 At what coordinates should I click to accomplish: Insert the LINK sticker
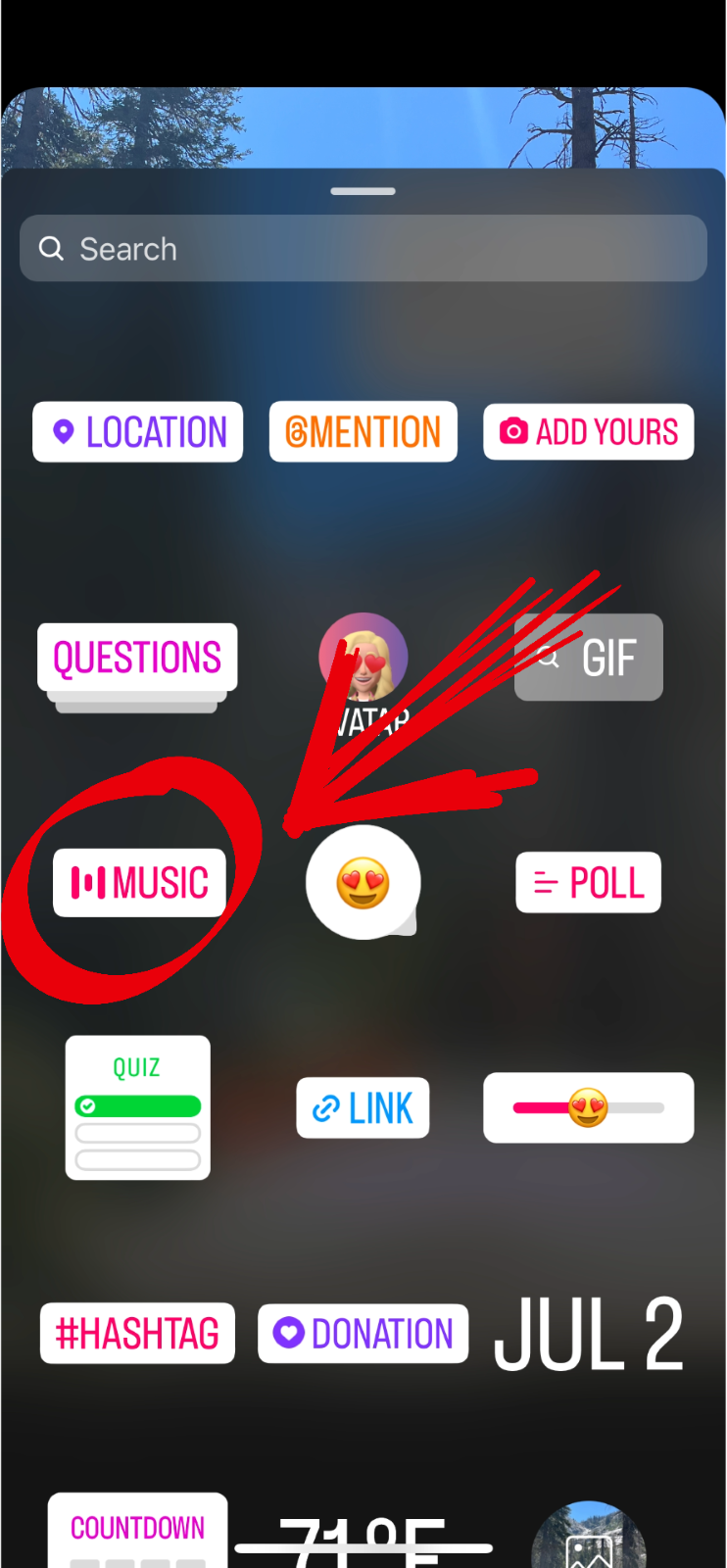pyautogui.click(x=363, y=1107)
